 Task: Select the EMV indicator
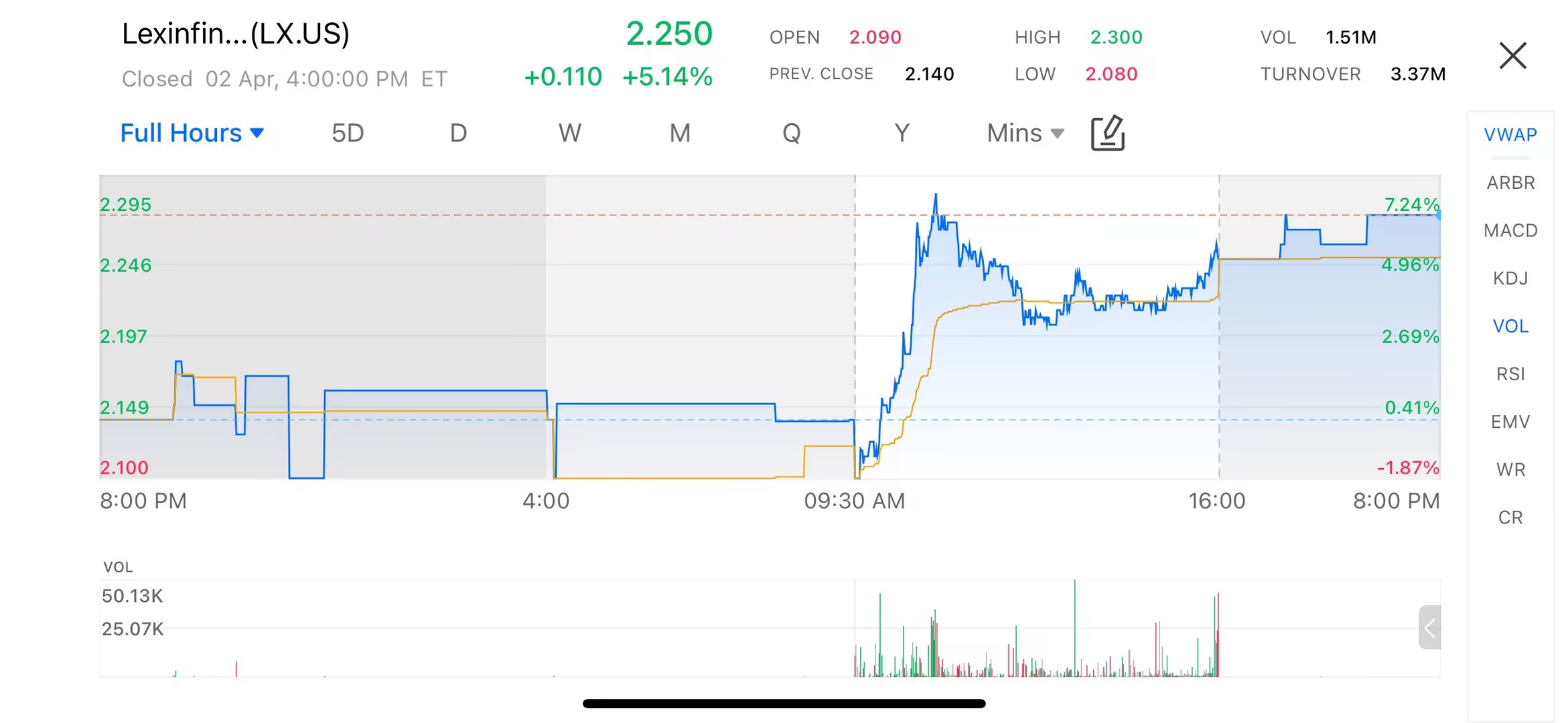point(1510,422)
